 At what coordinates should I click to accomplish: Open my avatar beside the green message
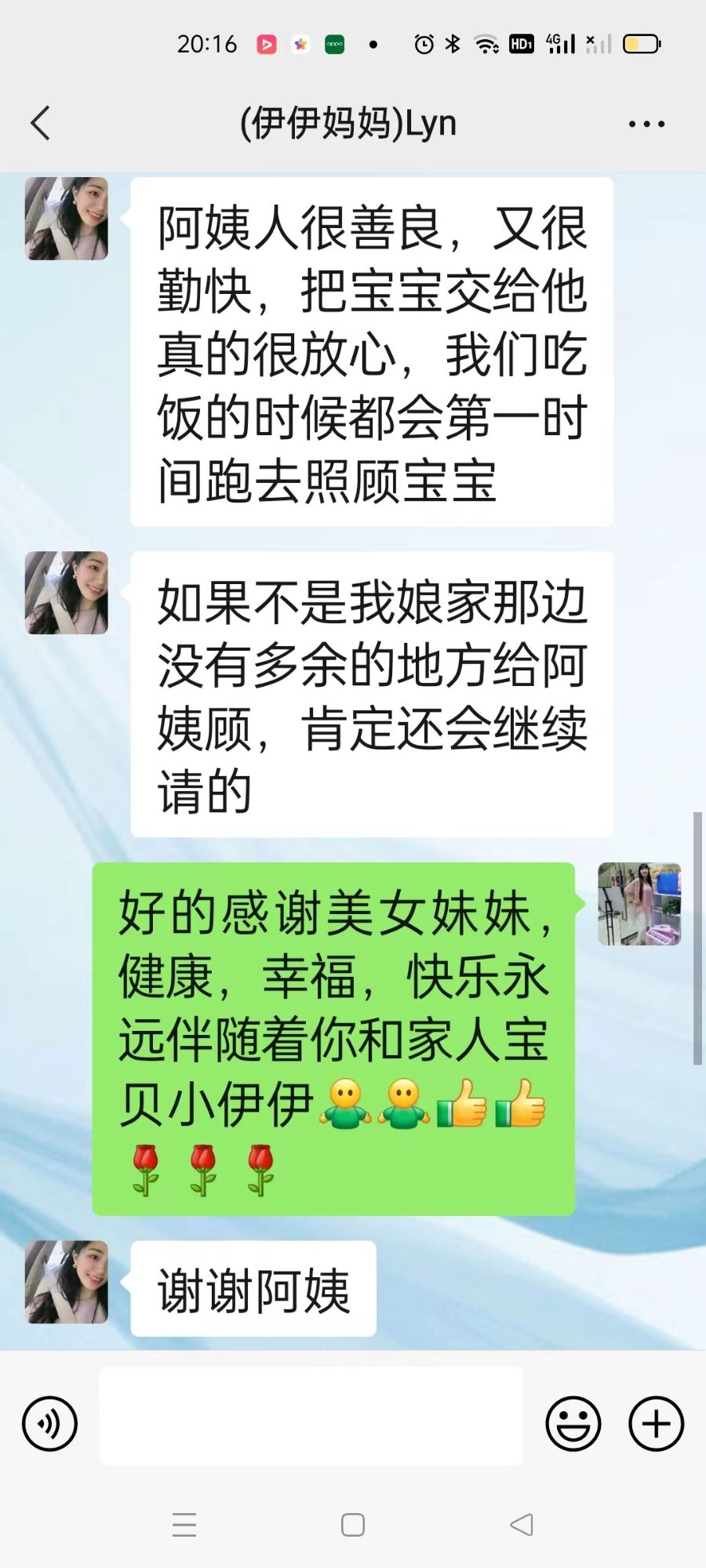pyautogui.click(x=639, y=904)
